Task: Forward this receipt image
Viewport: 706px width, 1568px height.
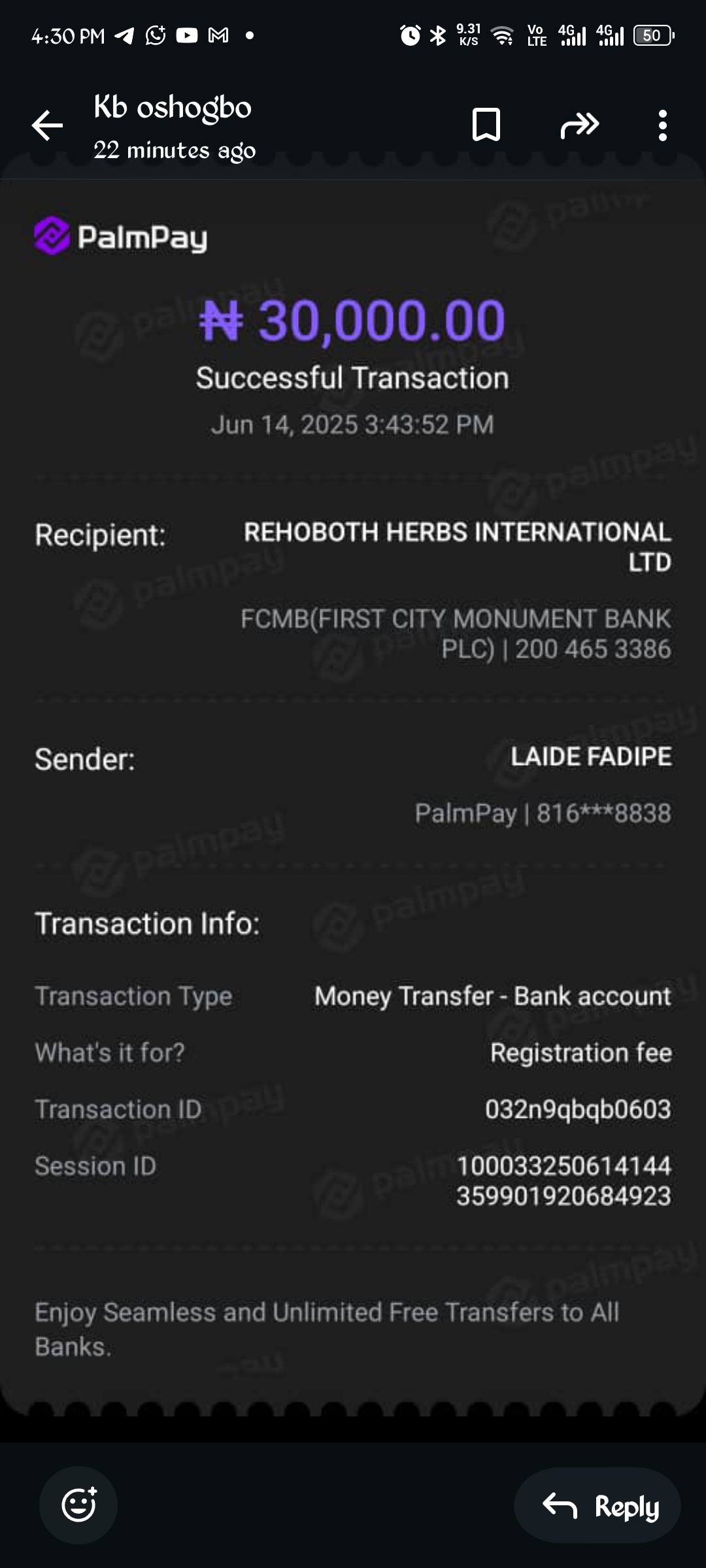Action: [x=579, y=125]
